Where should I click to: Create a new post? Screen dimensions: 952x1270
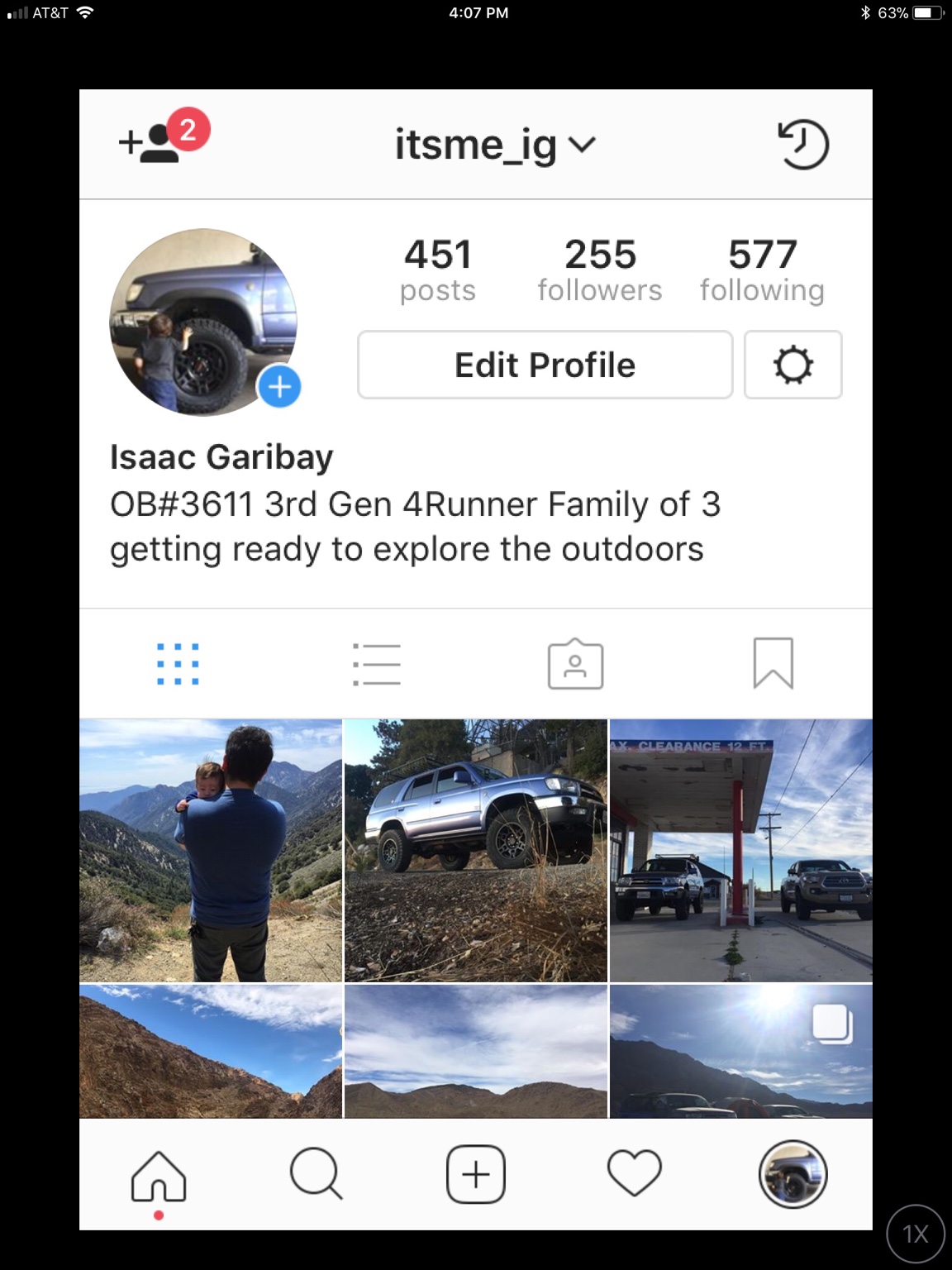click(x=475, y=1174)
